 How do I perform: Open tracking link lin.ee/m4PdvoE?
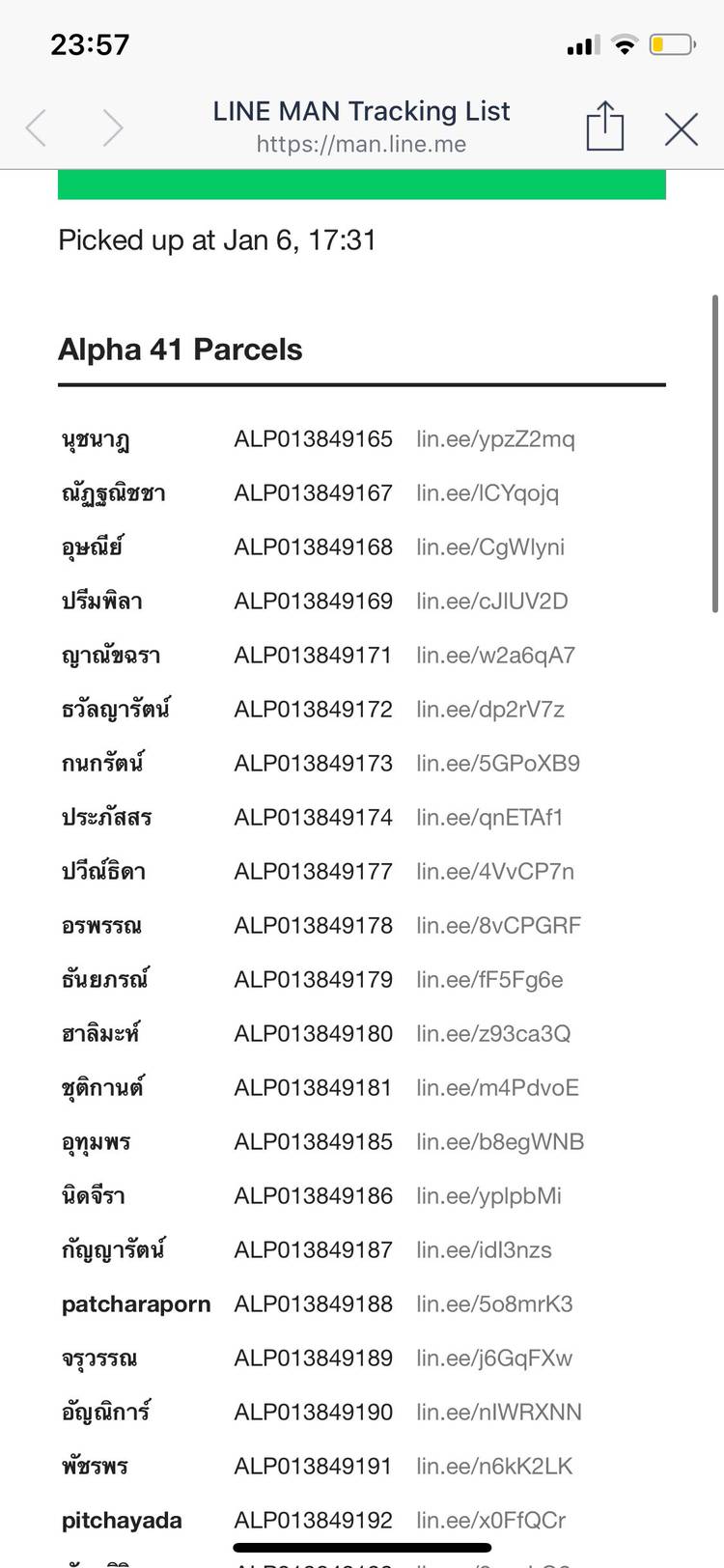point(497,1088)
